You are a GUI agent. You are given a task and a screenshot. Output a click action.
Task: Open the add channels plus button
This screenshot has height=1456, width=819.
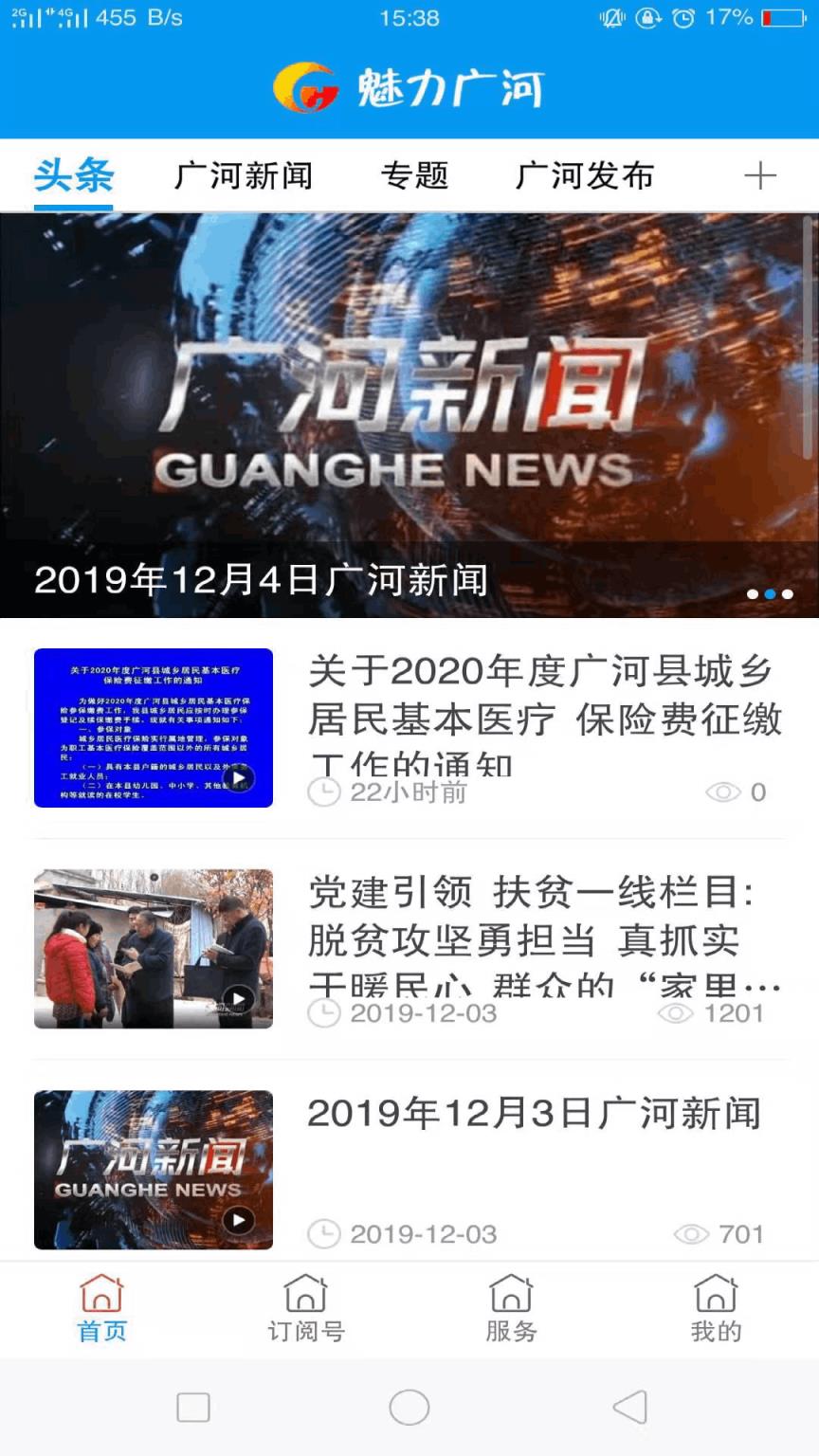tap(758, 175)
